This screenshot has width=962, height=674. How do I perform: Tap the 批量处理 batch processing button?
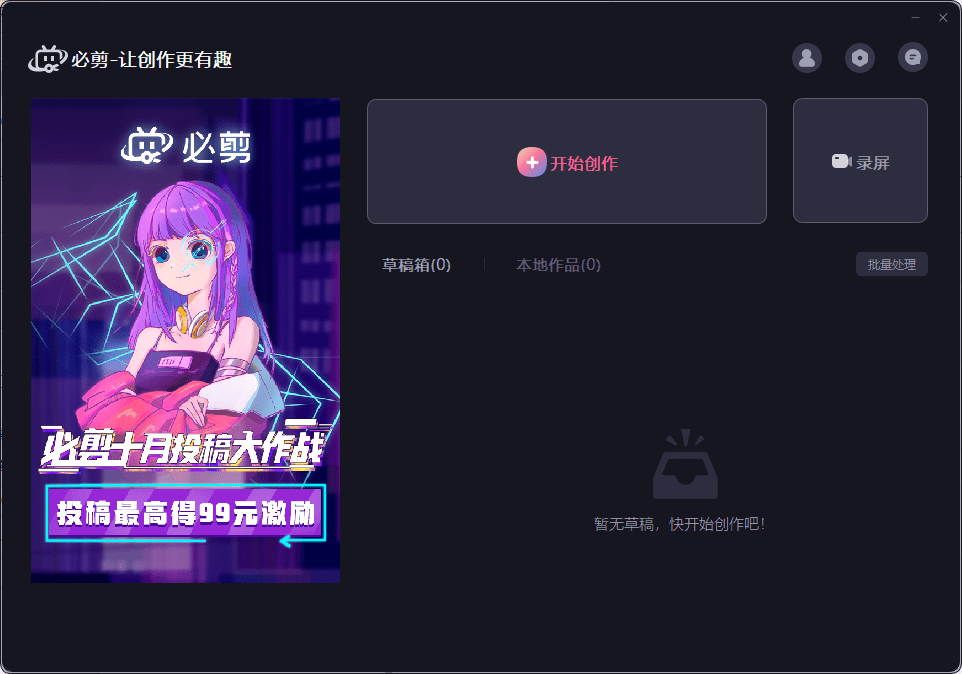pyautogui.click(x=891, y=265)
